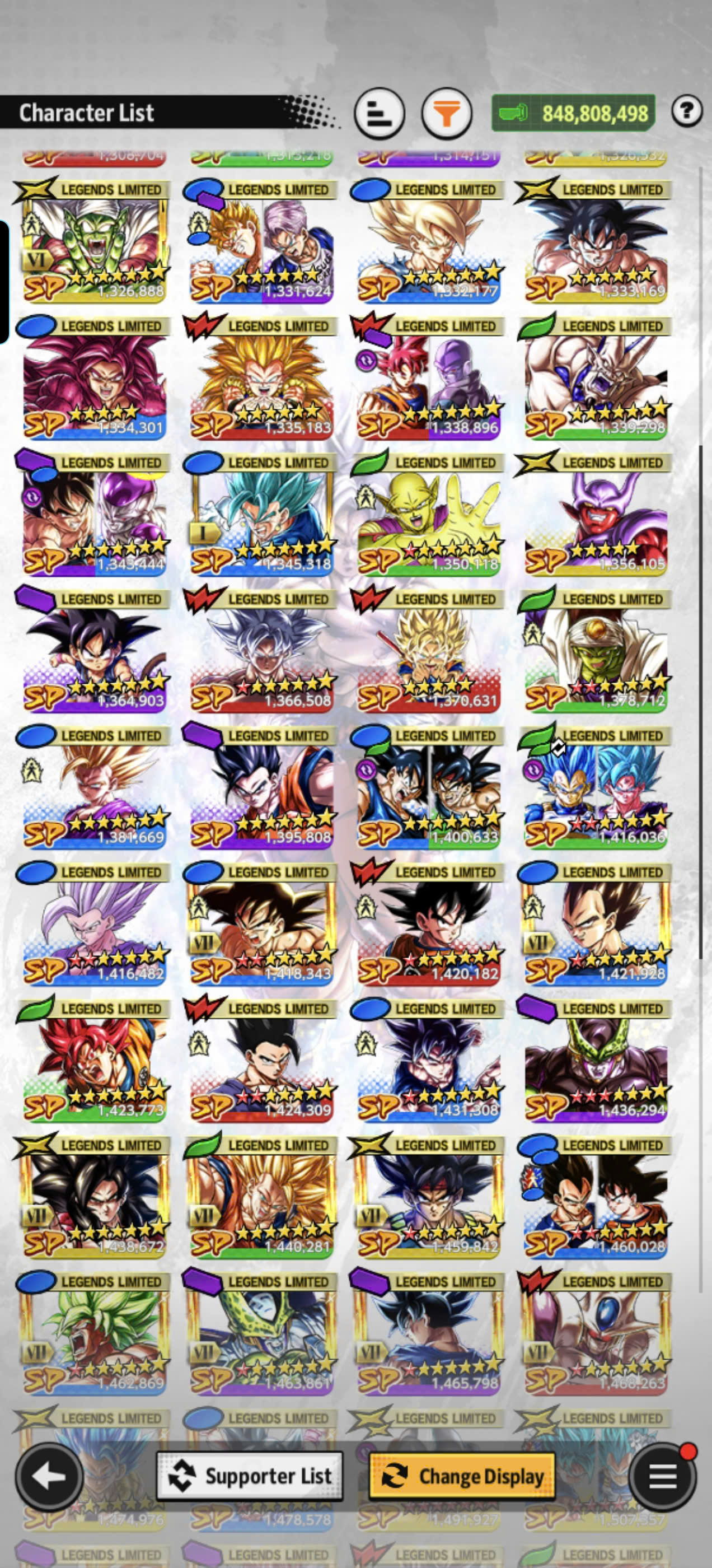This screenshot has width=712, height=1568.
Task: Open the hamburger menu button
Action: [662, 1476]
